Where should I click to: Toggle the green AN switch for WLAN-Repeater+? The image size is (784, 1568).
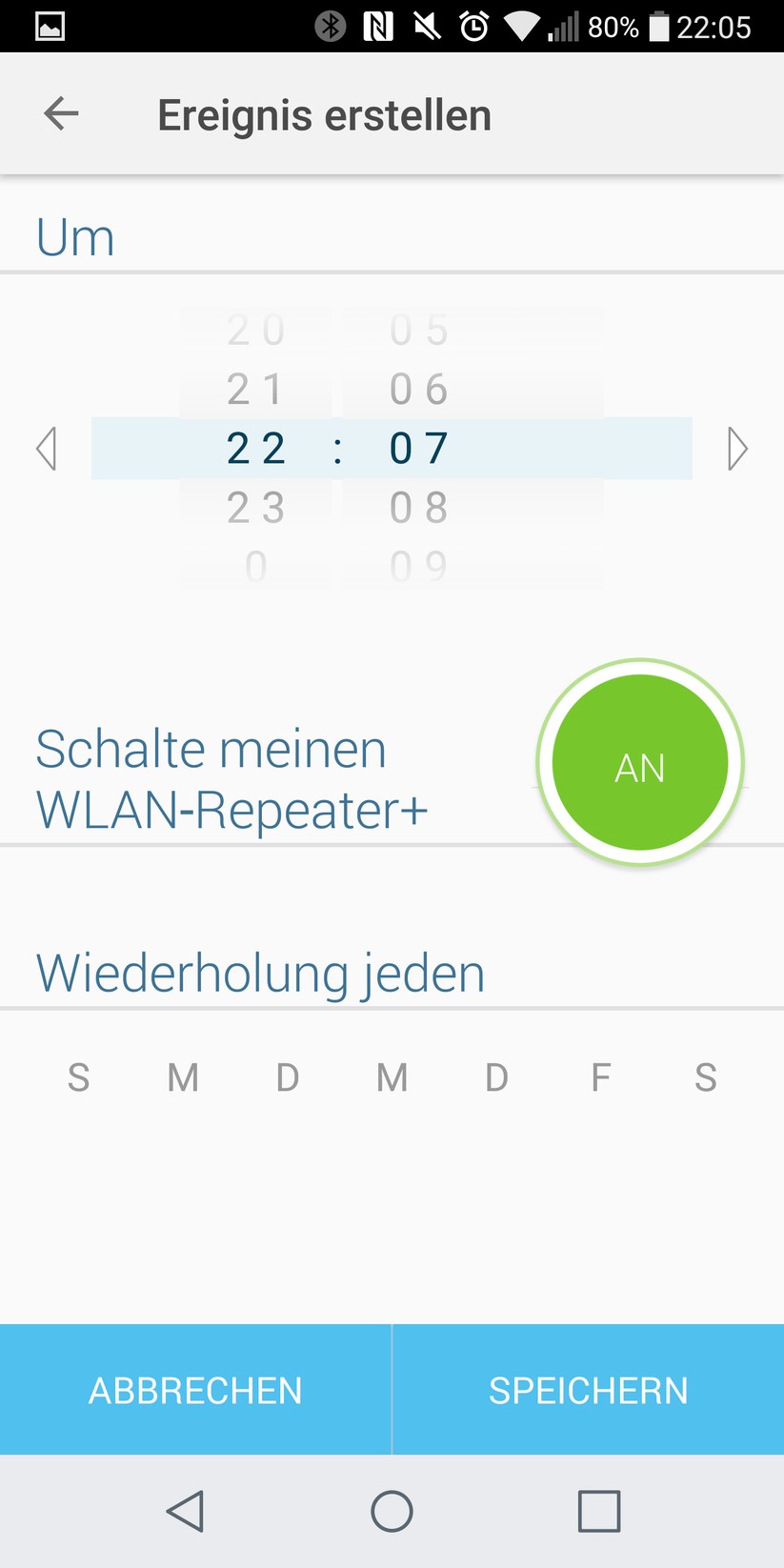[x=639, y=763]
